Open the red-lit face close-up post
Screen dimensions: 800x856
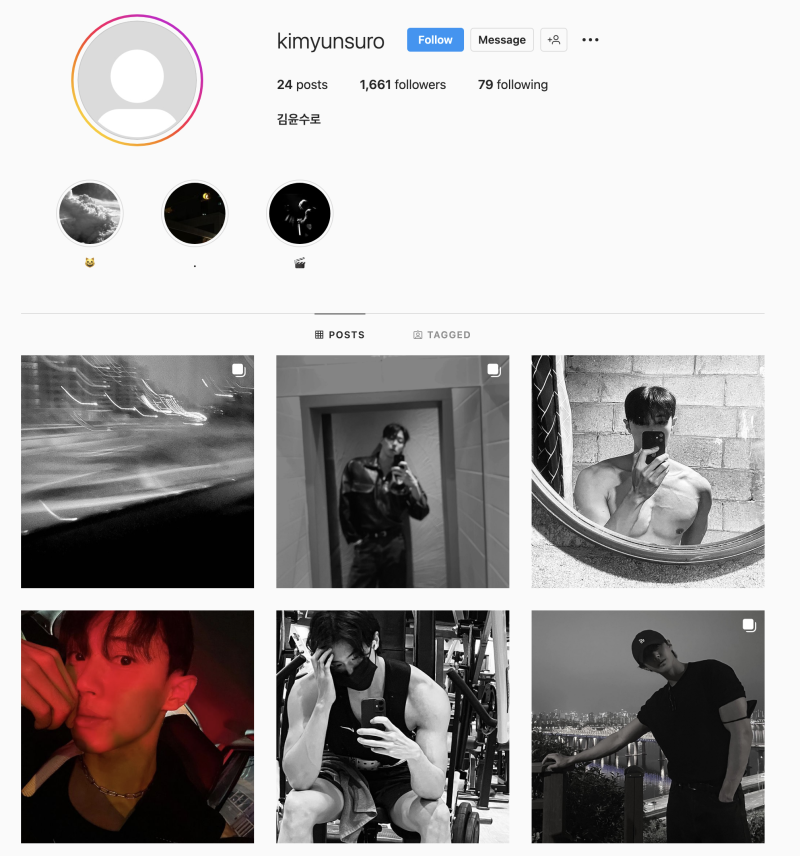tap(137, 726)
